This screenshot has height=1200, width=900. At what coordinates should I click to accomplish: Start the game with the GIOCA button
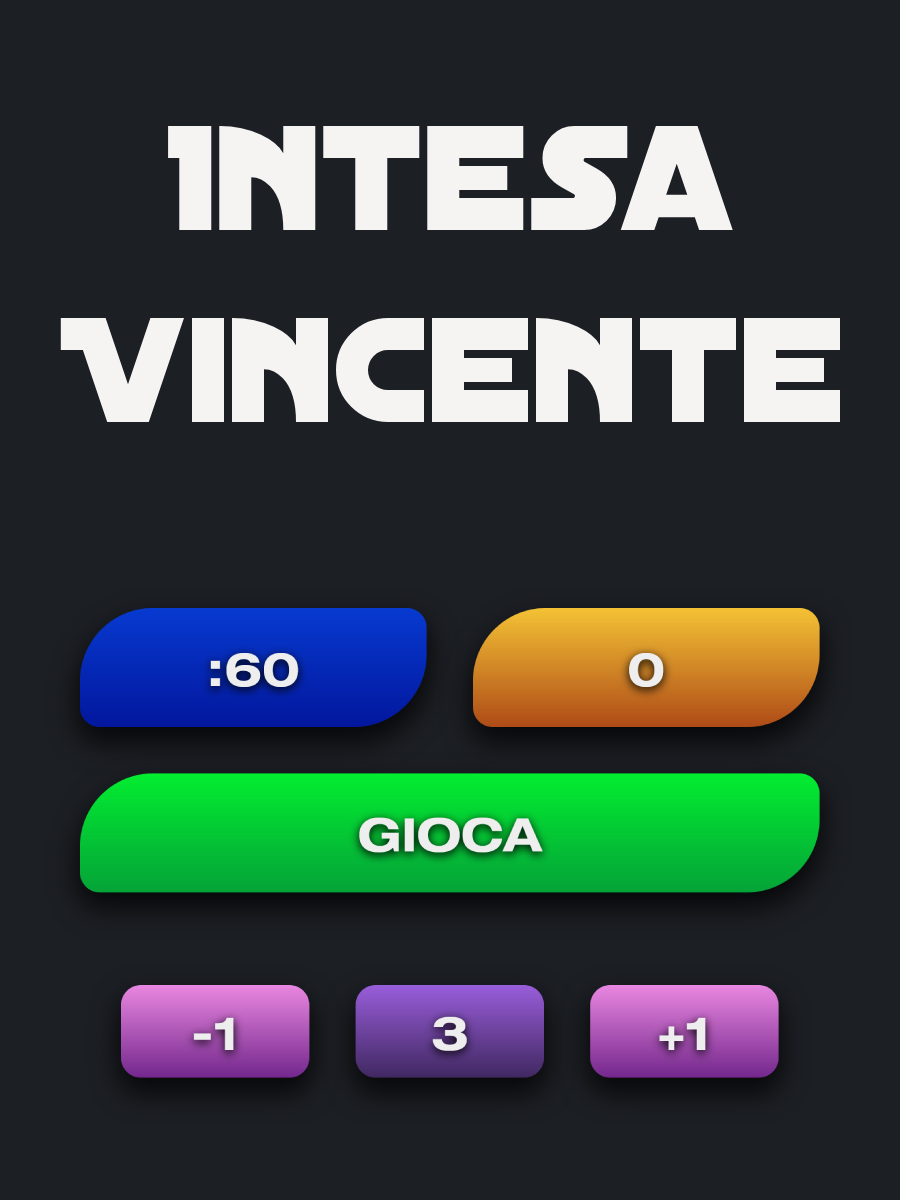click(450, 833)
